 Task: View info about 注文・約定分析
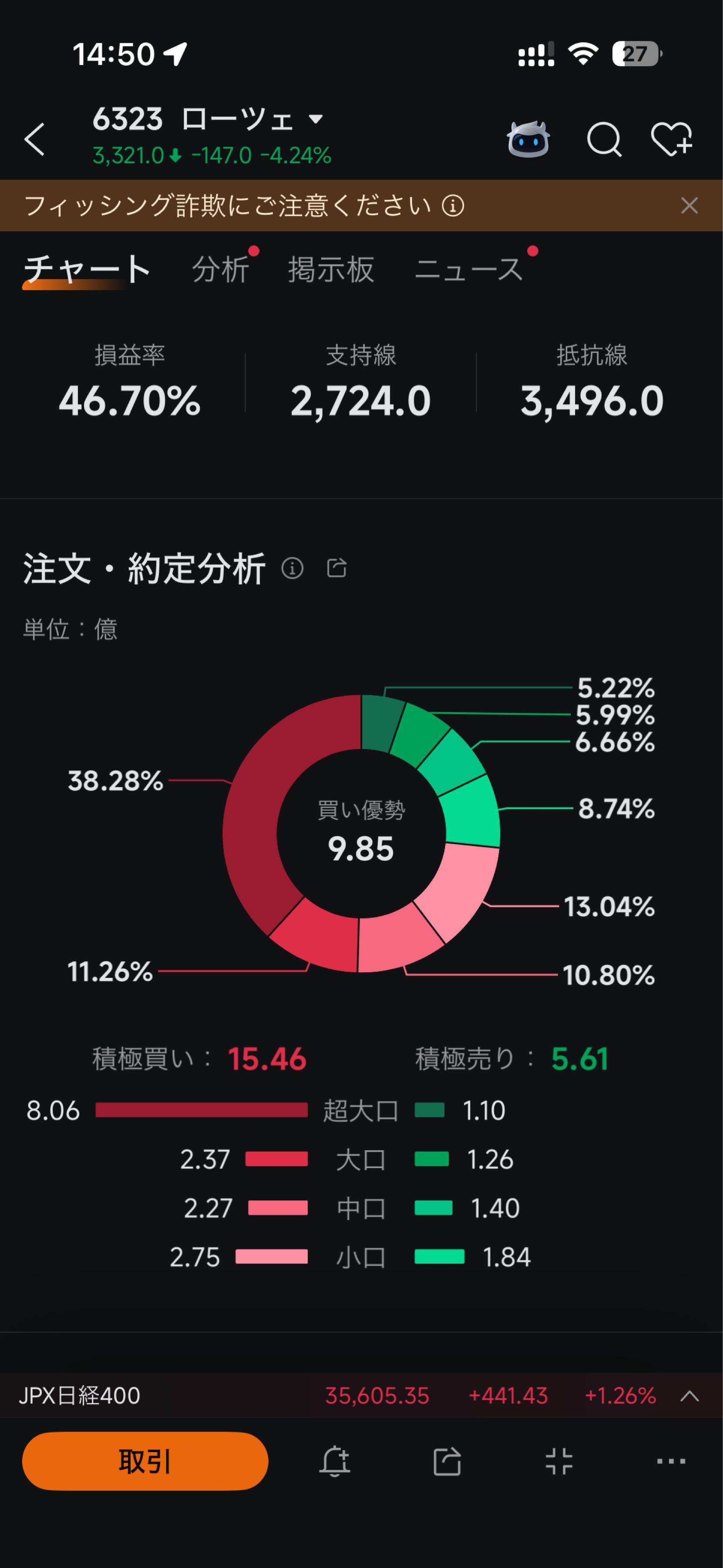point(294,569)
